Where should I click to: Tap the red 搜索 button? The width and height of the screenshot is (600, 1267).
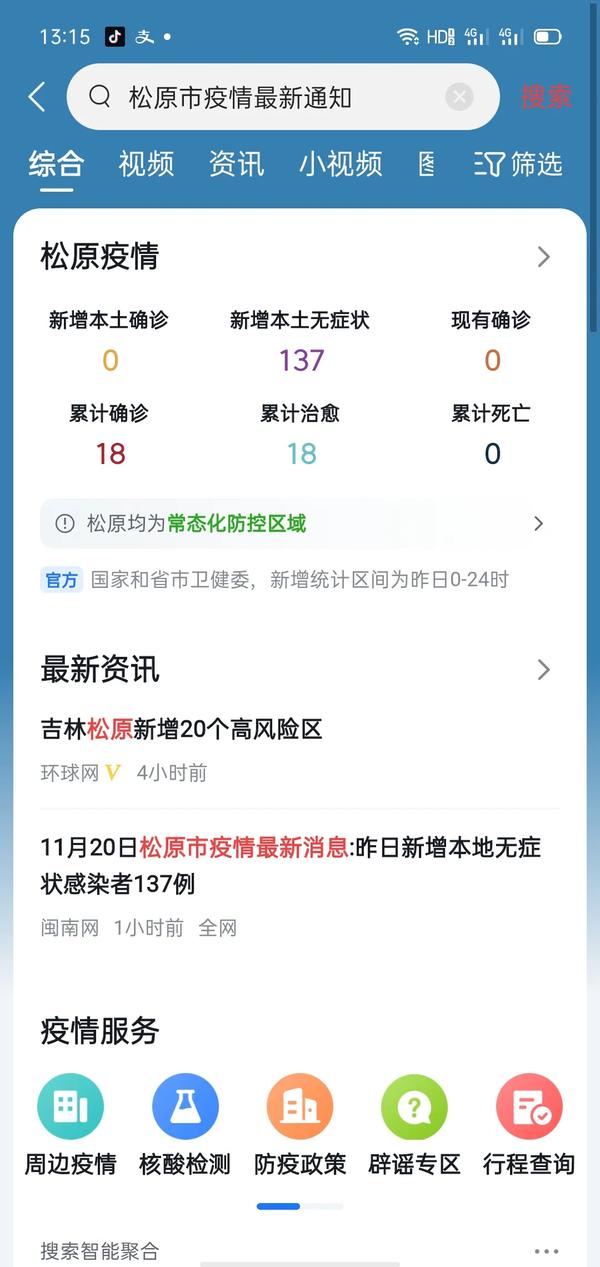[x=546, y=97]
